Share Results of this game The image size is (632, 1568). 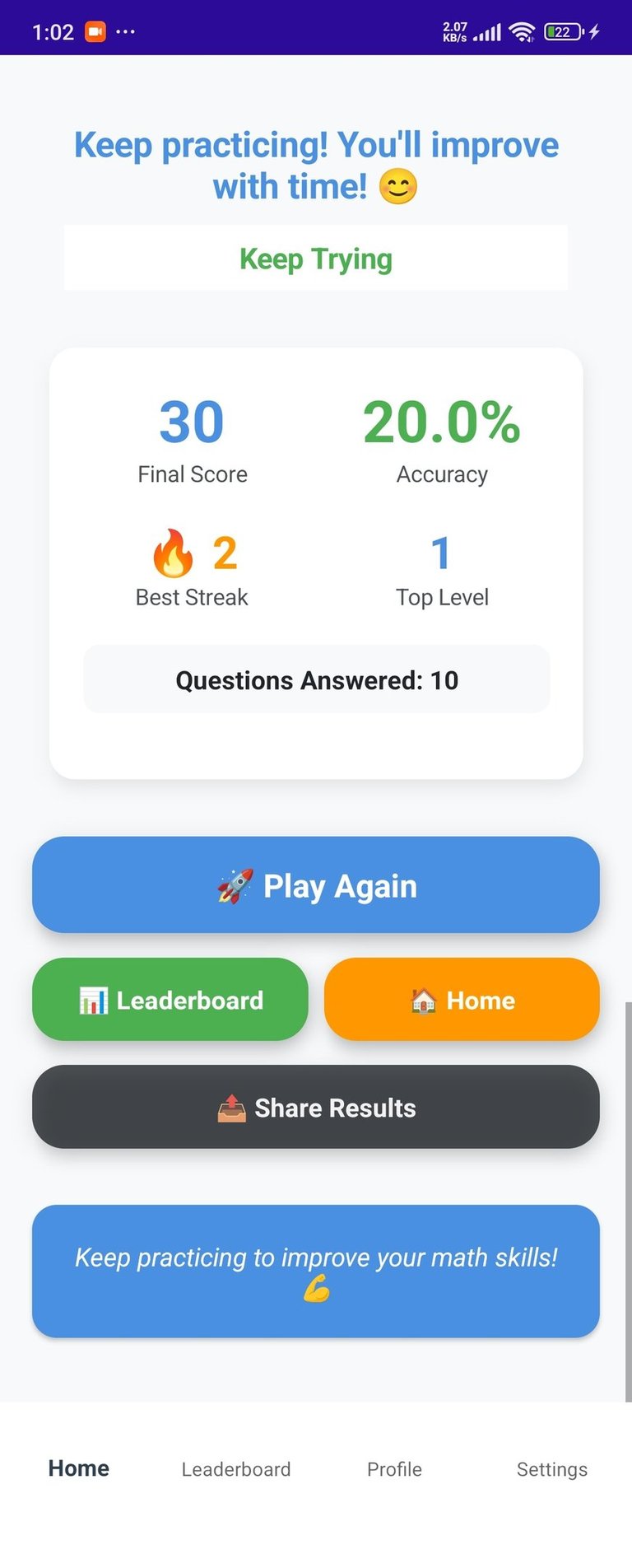(x=316, y=1107)
